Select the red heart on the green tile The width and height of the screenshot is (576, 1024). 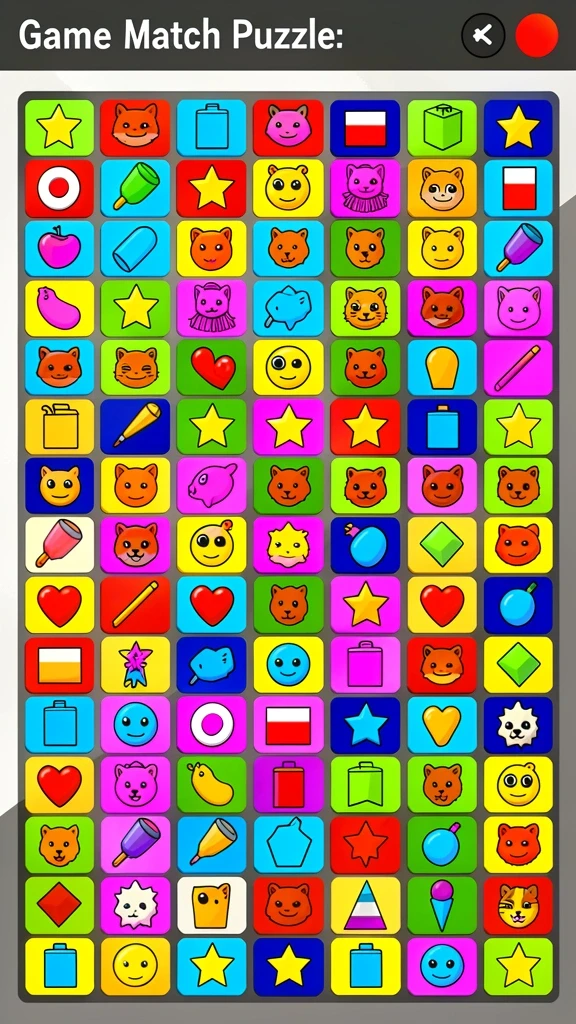click(212, 368)
